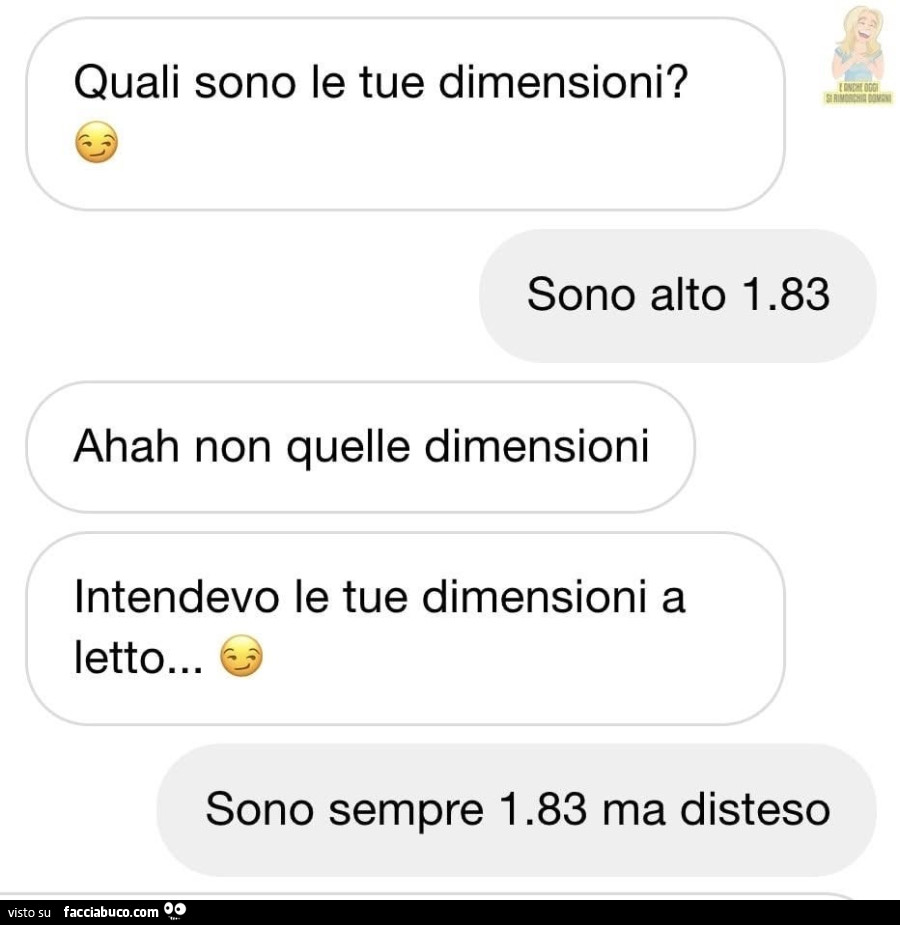900x925 pixels.
Task: Click the emoji beside 'Quali sono le tue dimensioni?'
Action: coord(96,144)
